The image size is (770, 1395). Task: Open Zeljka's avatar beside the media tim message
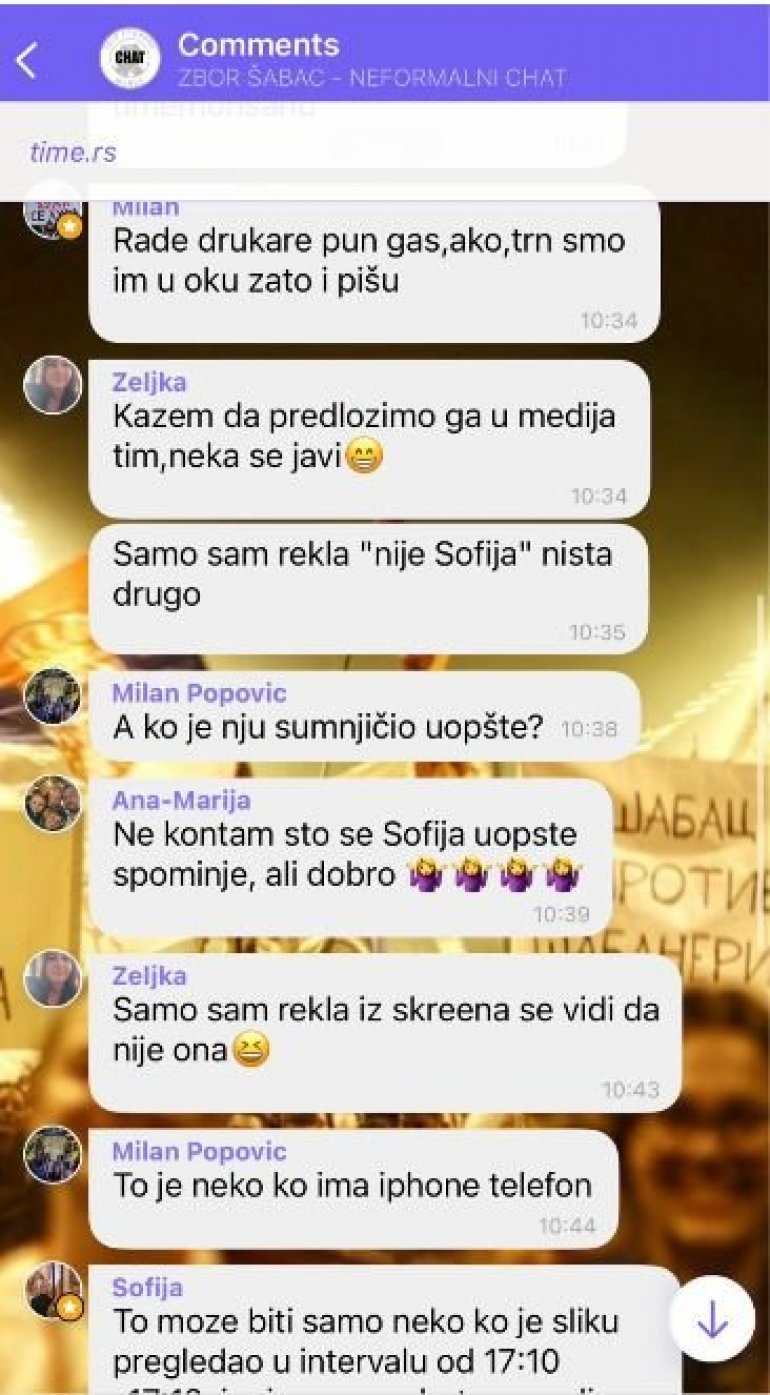click(52, 385)
